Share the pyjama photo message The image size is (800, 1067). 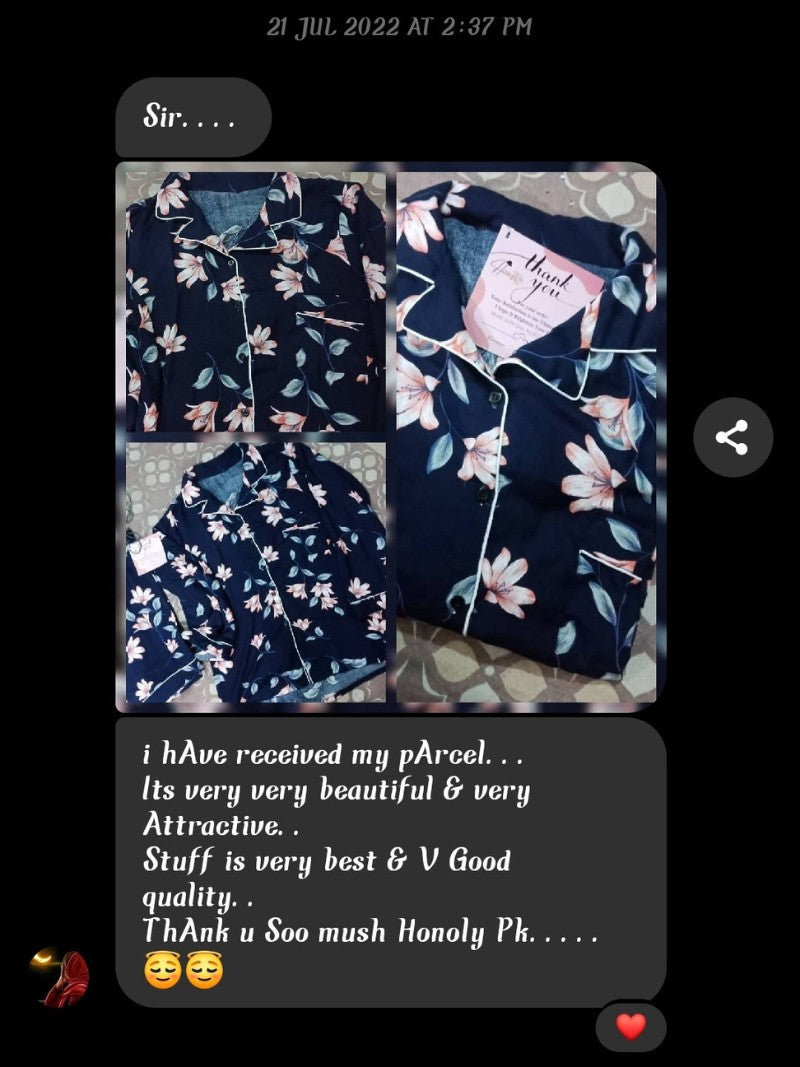point(733,437)
